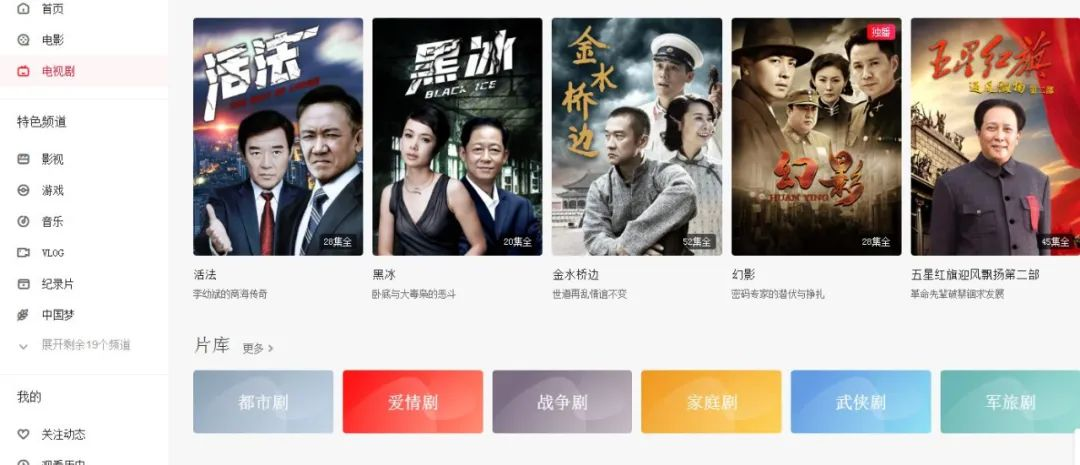Expand the remaining 19 channels
This screenshot has width=1080, height=465.
pyautogui.click(x=84, y=345)
